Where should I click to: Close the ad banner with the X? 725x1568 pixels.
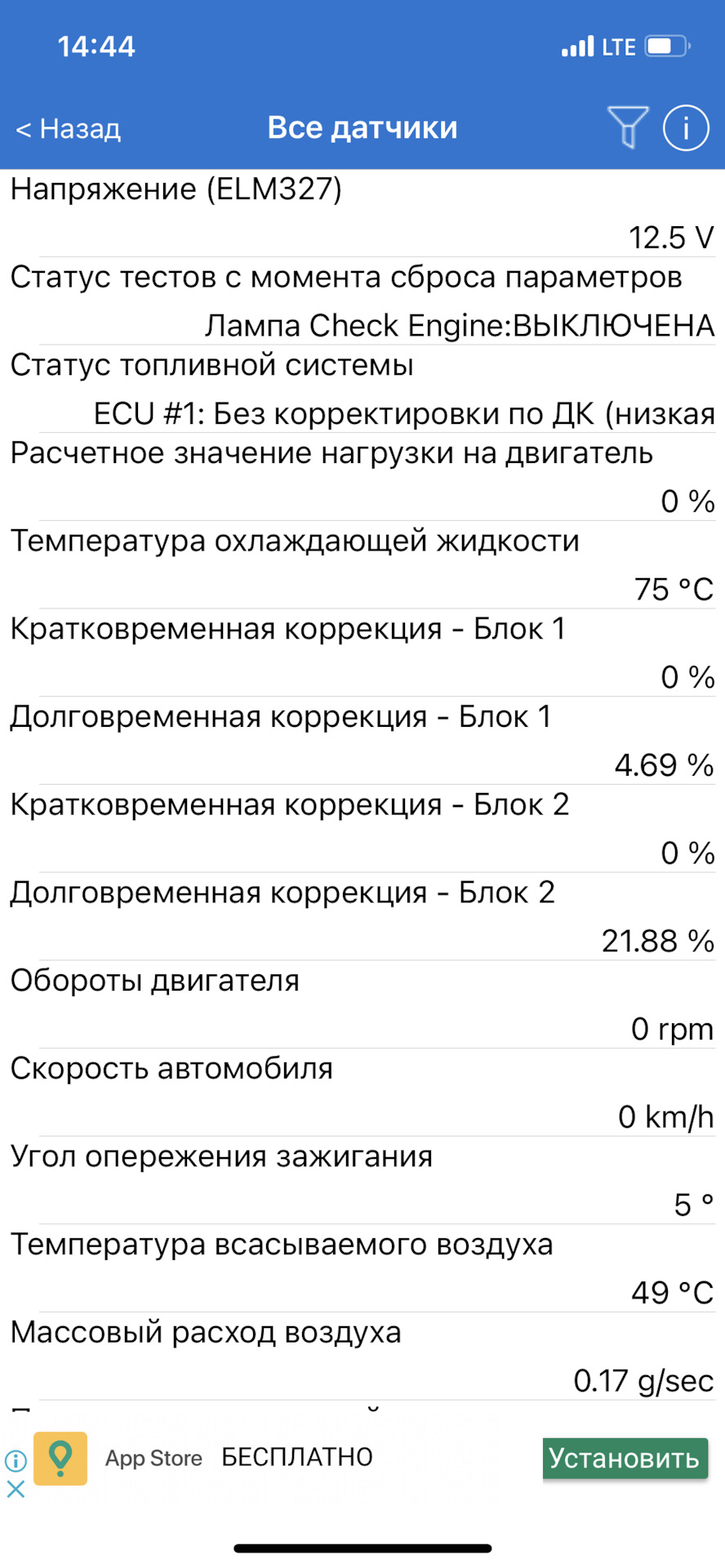pyautogui.click(x=16, y=1490)
